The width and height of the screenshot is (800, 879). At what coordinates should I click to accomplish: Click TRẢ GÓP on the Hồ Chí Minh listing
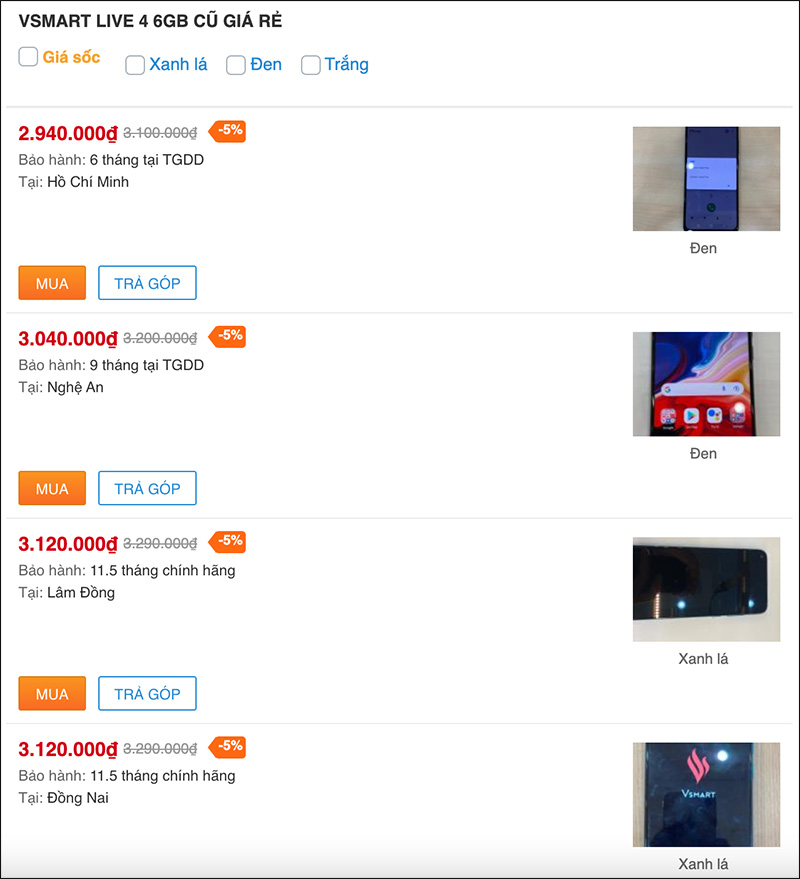pyautogui.click(x=147, y=283)
